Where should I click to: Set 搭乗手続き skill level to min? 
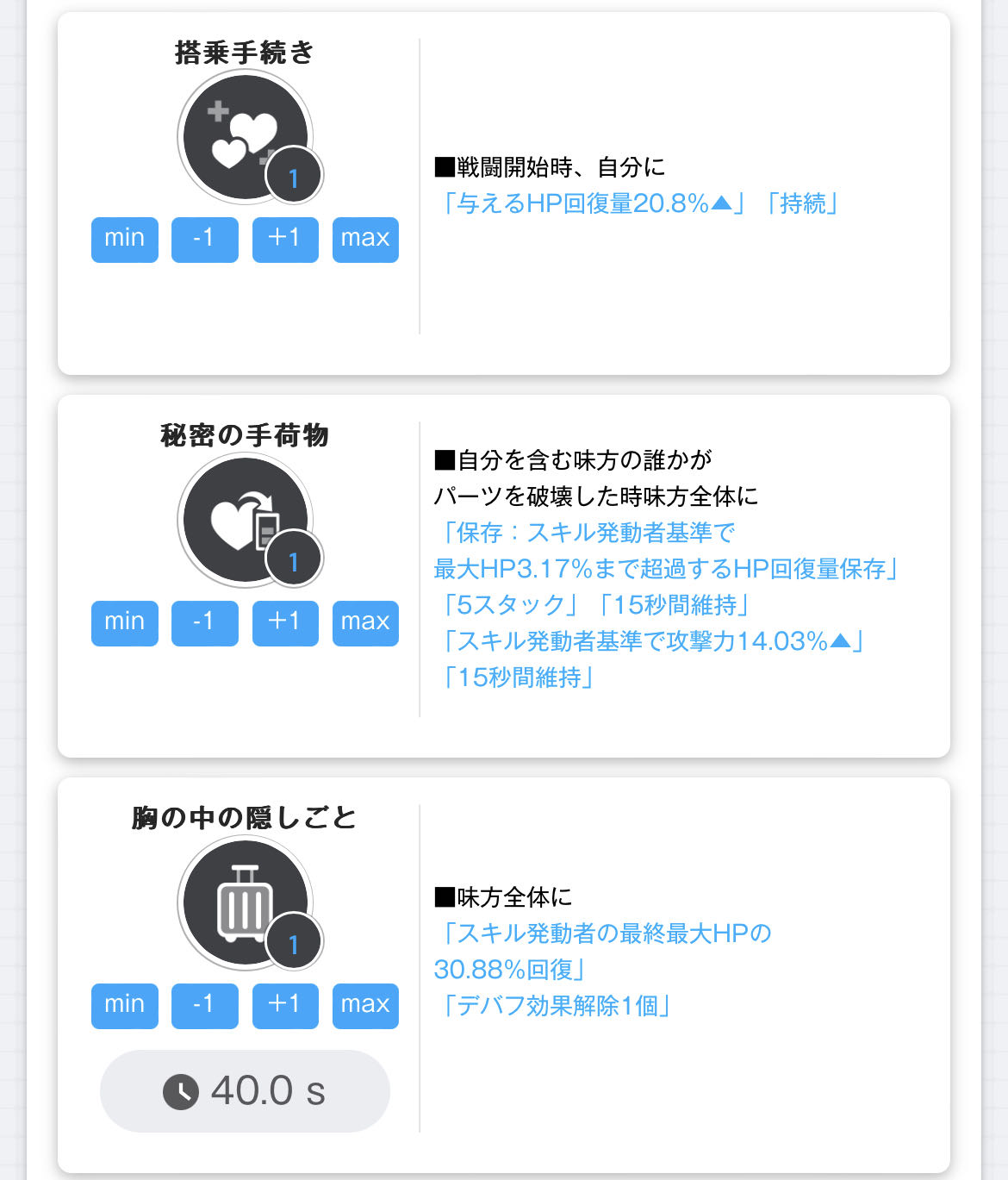pyautogui.click(x=125, y=240)
